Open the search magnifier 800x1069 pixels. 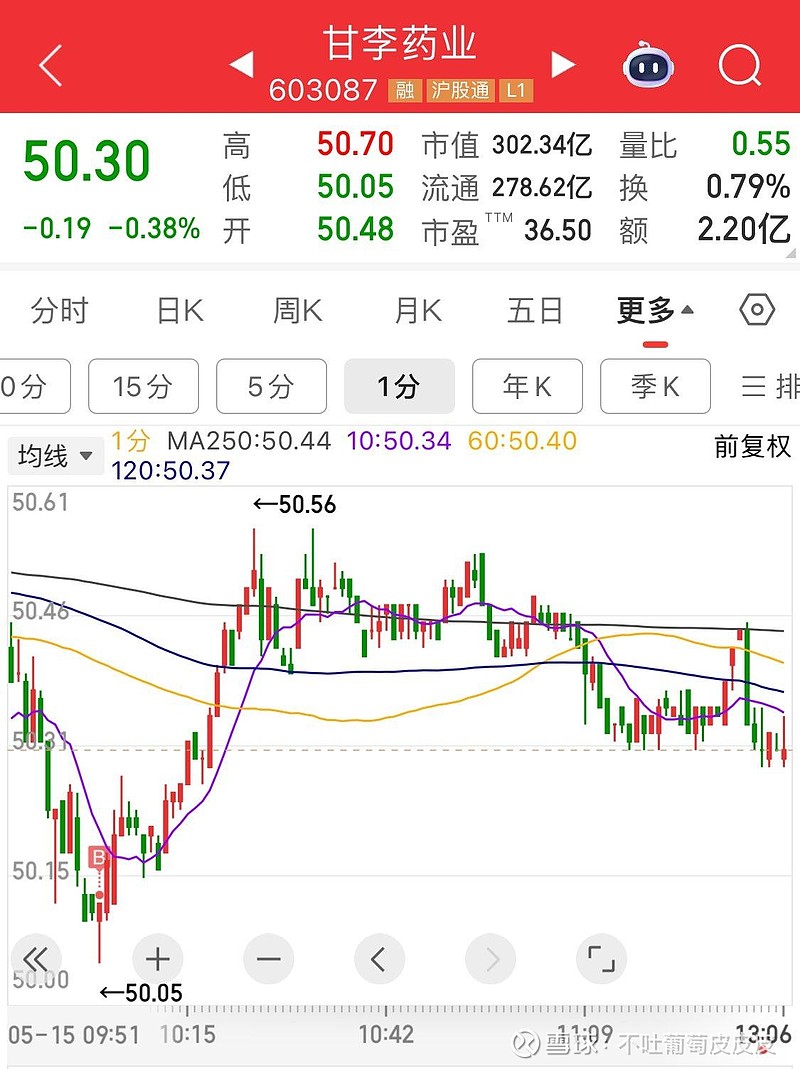(740, 66)
